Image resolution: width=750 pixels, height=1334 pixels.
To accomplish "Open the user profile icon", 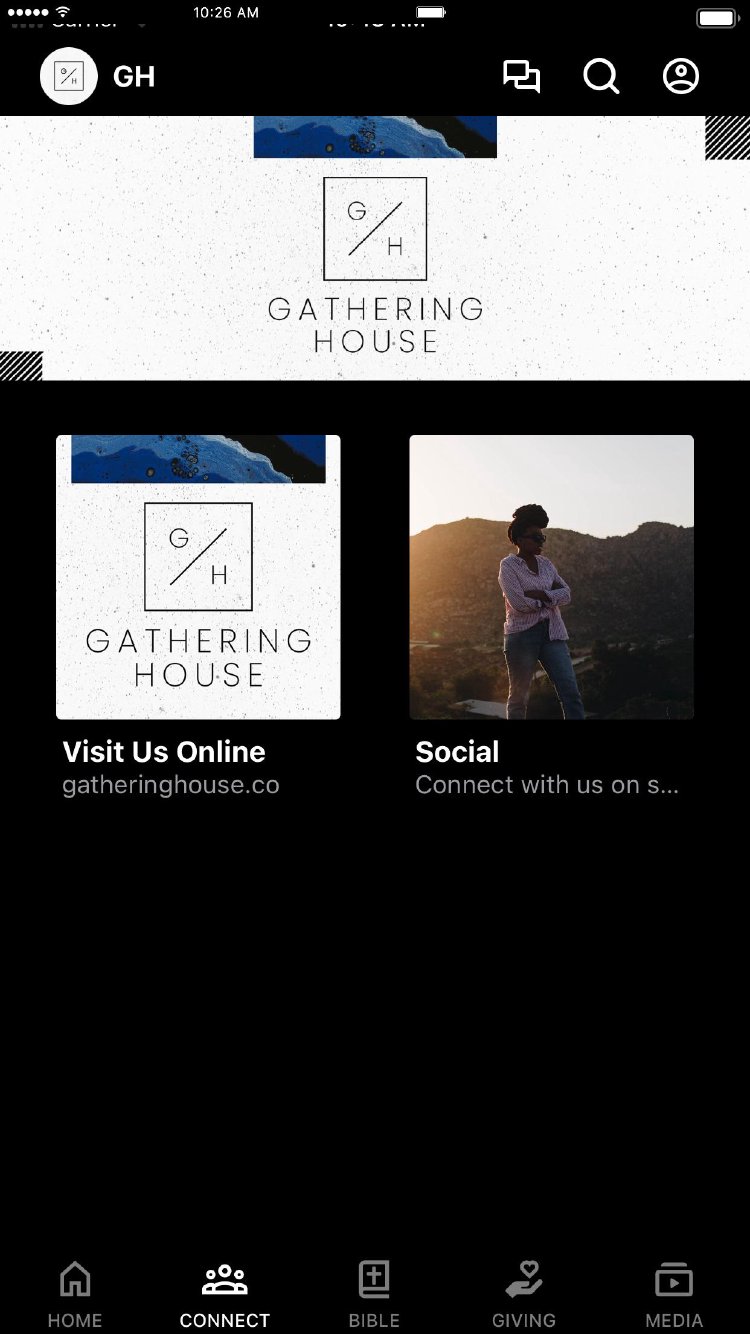I will click(x=681, y=77).
